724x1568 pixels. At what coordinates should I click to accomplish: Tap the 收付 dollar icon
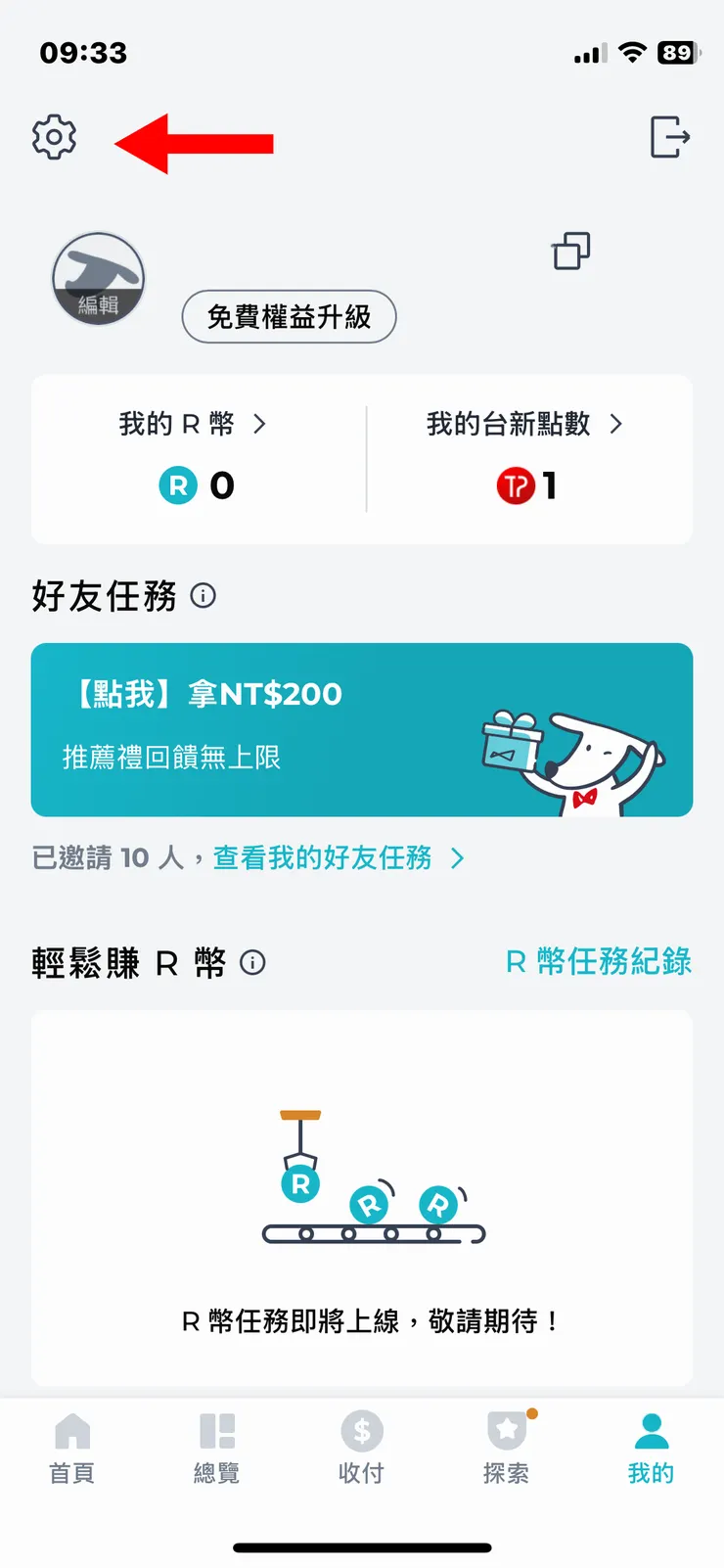coord(361,1432)
